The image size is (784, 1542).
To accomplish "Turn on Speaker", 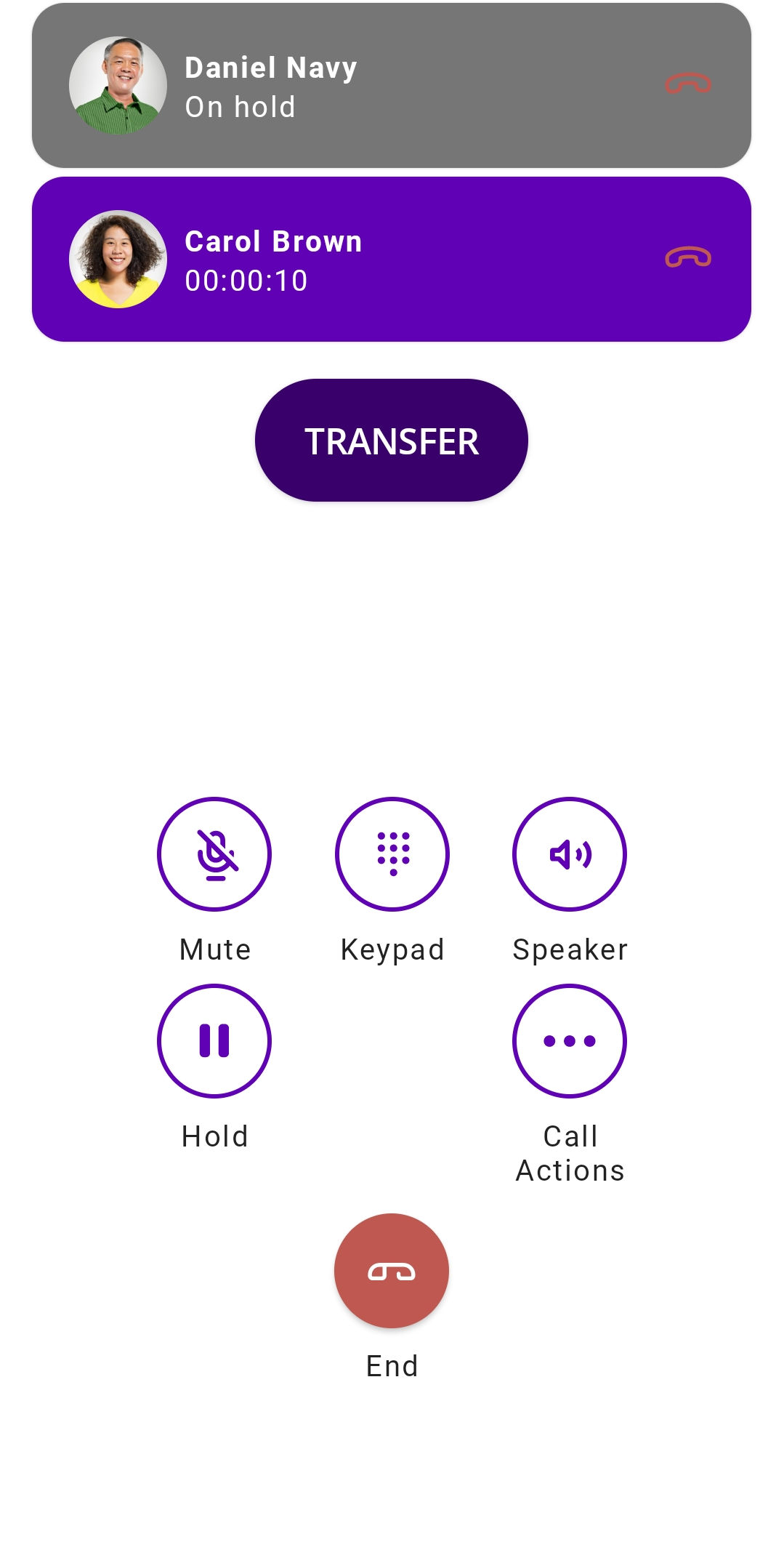I will coord(570,854).
